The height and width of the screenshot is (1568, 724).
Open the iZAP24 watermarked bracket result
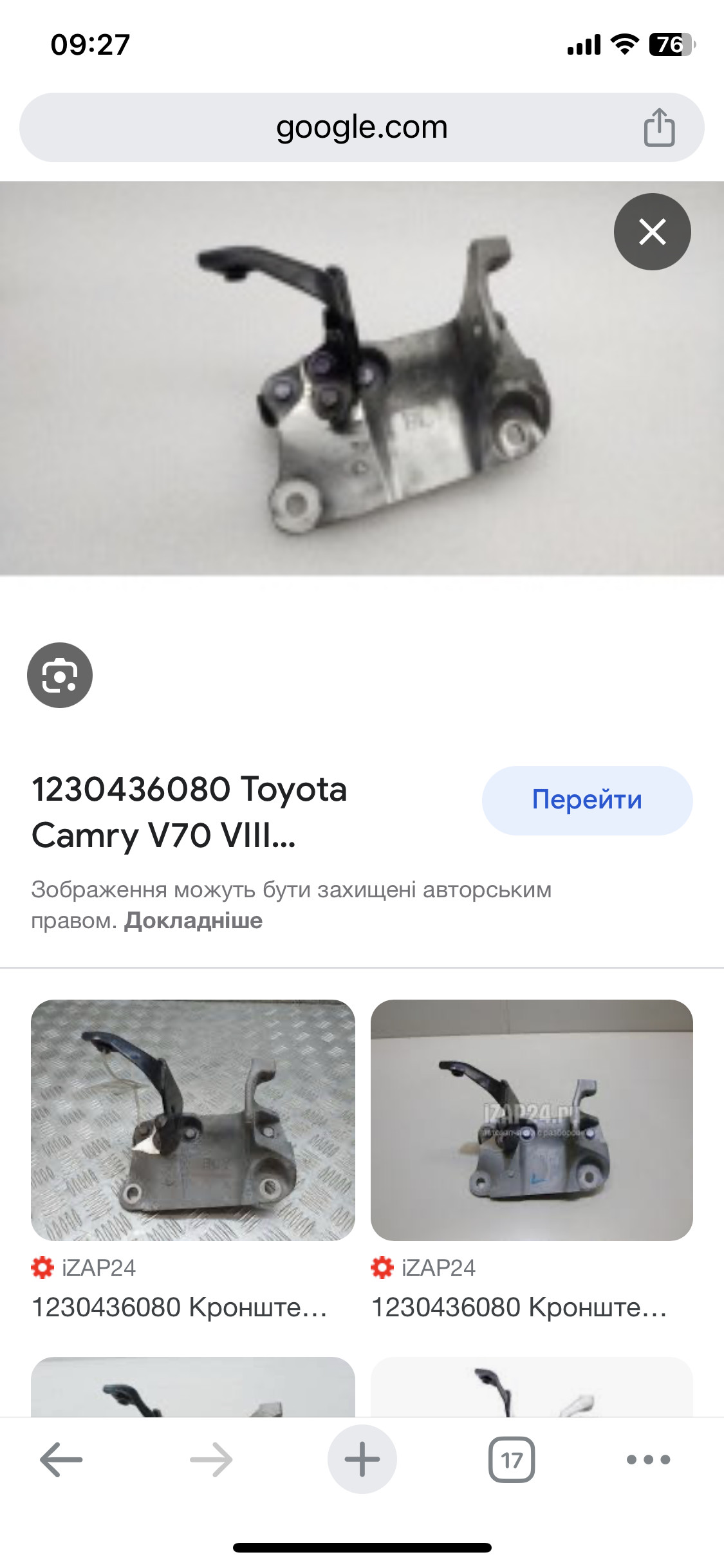(532, 1120)
